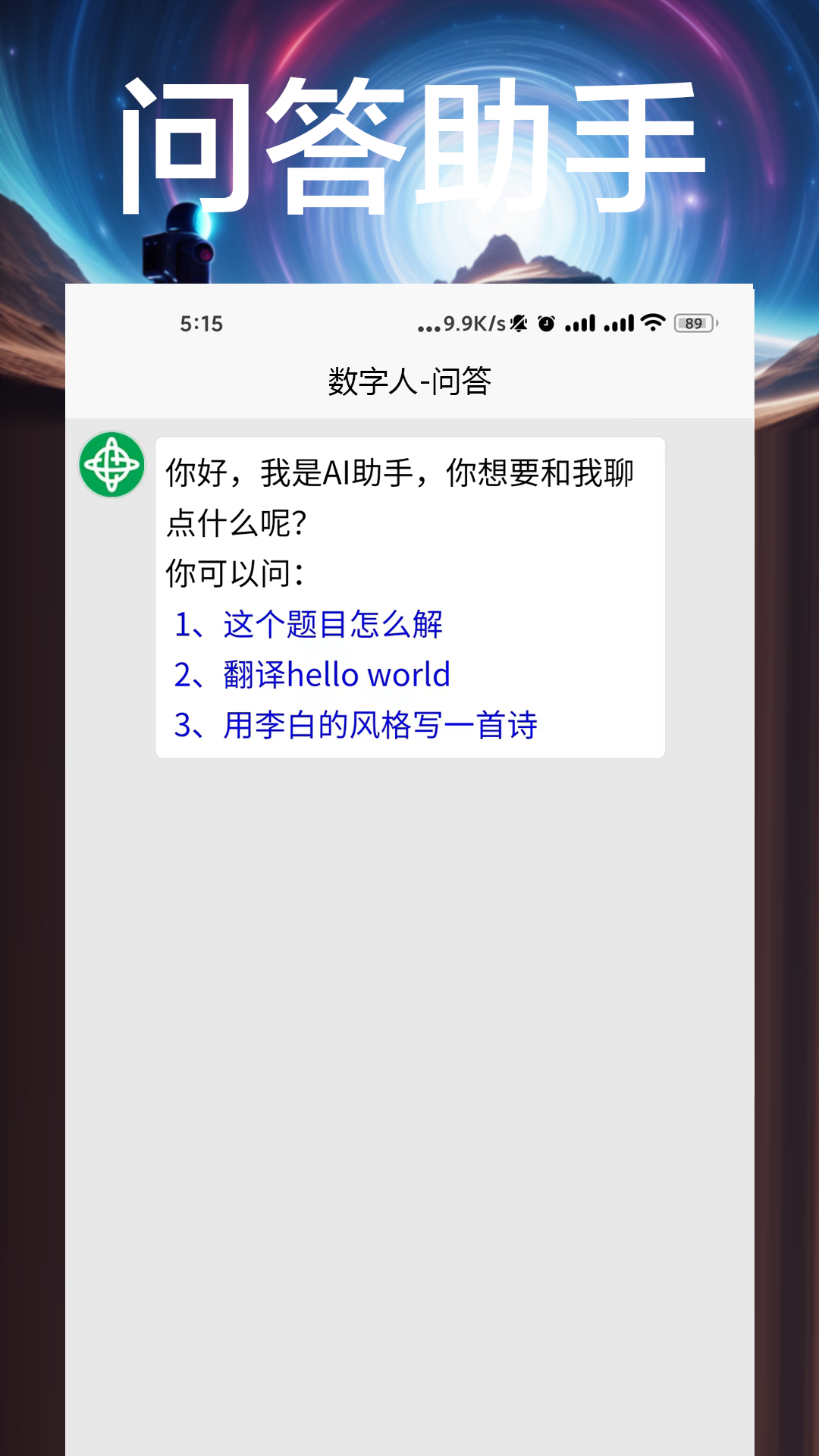Tap the muted notification bell icon

point(517,322)
